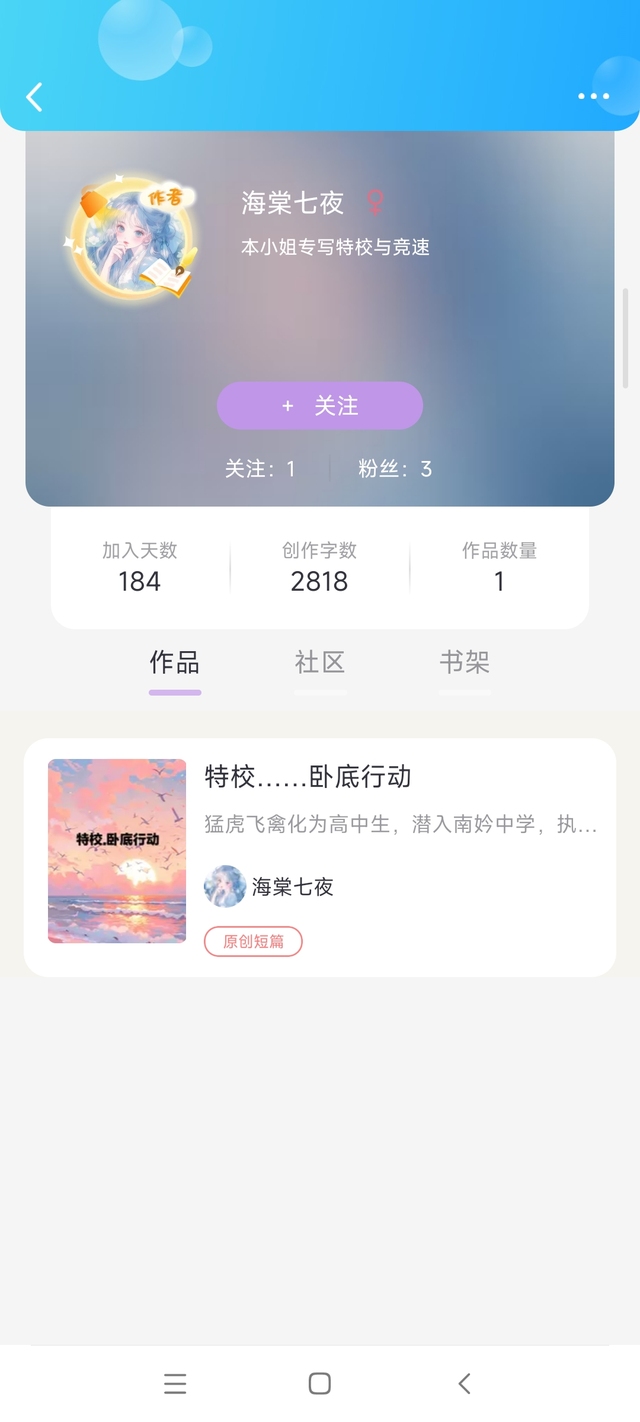View the author's profile avatar
This screenshot has width=640, height=1422.
pyautogui.click(x=133, y=238)
